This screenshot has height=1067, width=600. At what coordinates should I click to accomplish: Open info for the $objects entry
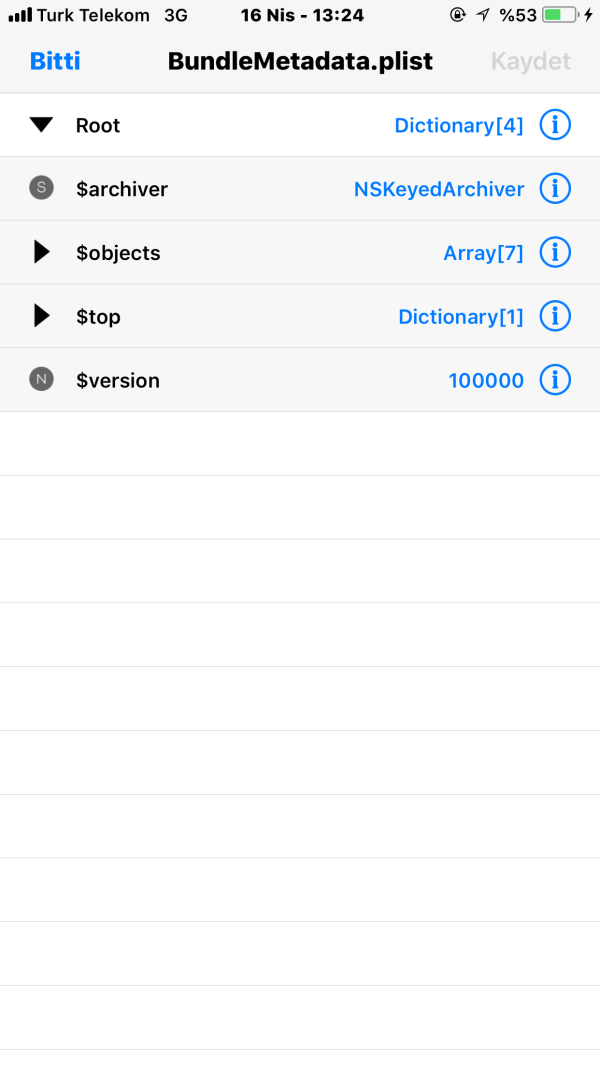(555, 253)
